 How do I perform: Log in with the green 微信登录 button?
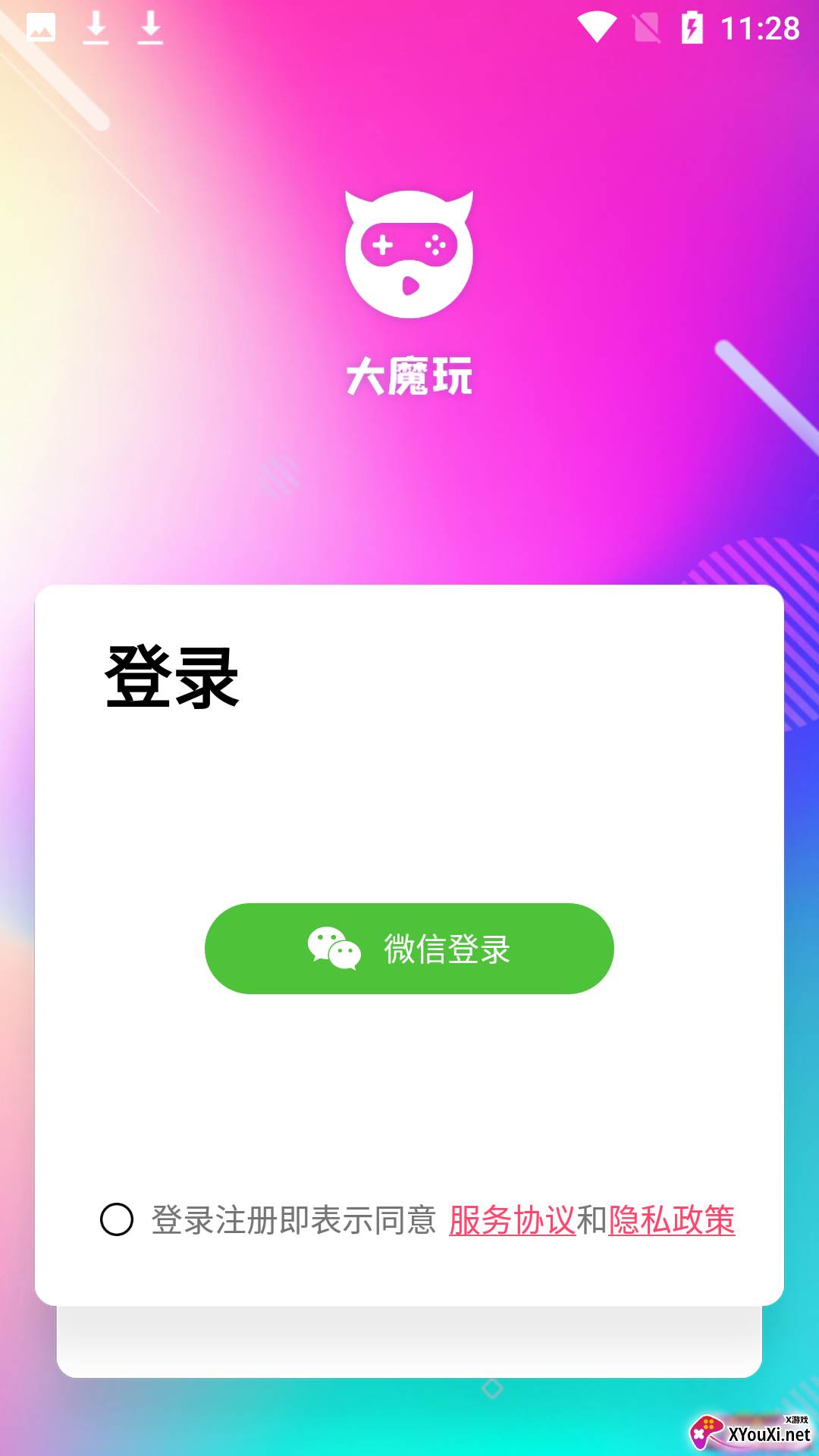(409, 949)
